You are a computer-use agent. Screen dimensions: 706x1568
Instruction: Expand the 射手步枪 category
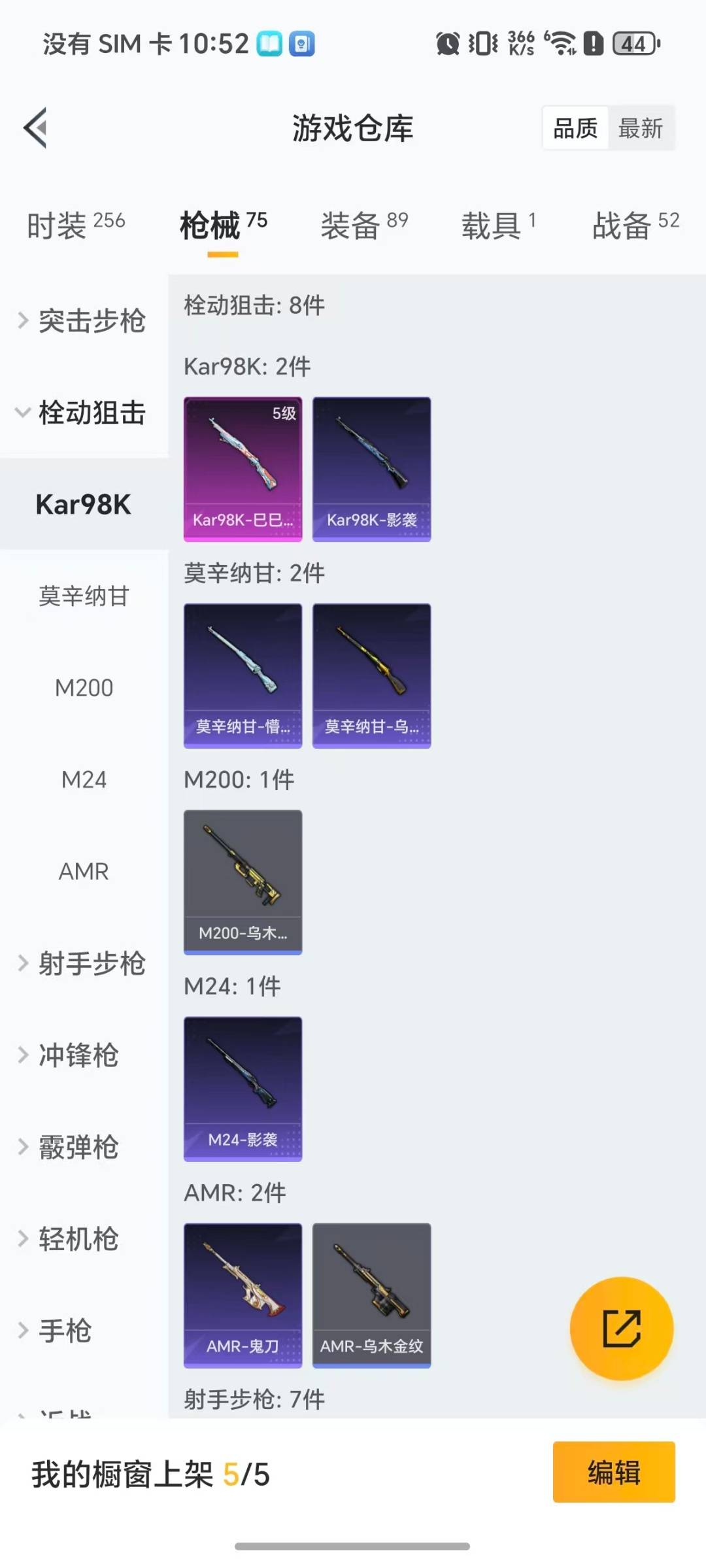pos(84,964)
